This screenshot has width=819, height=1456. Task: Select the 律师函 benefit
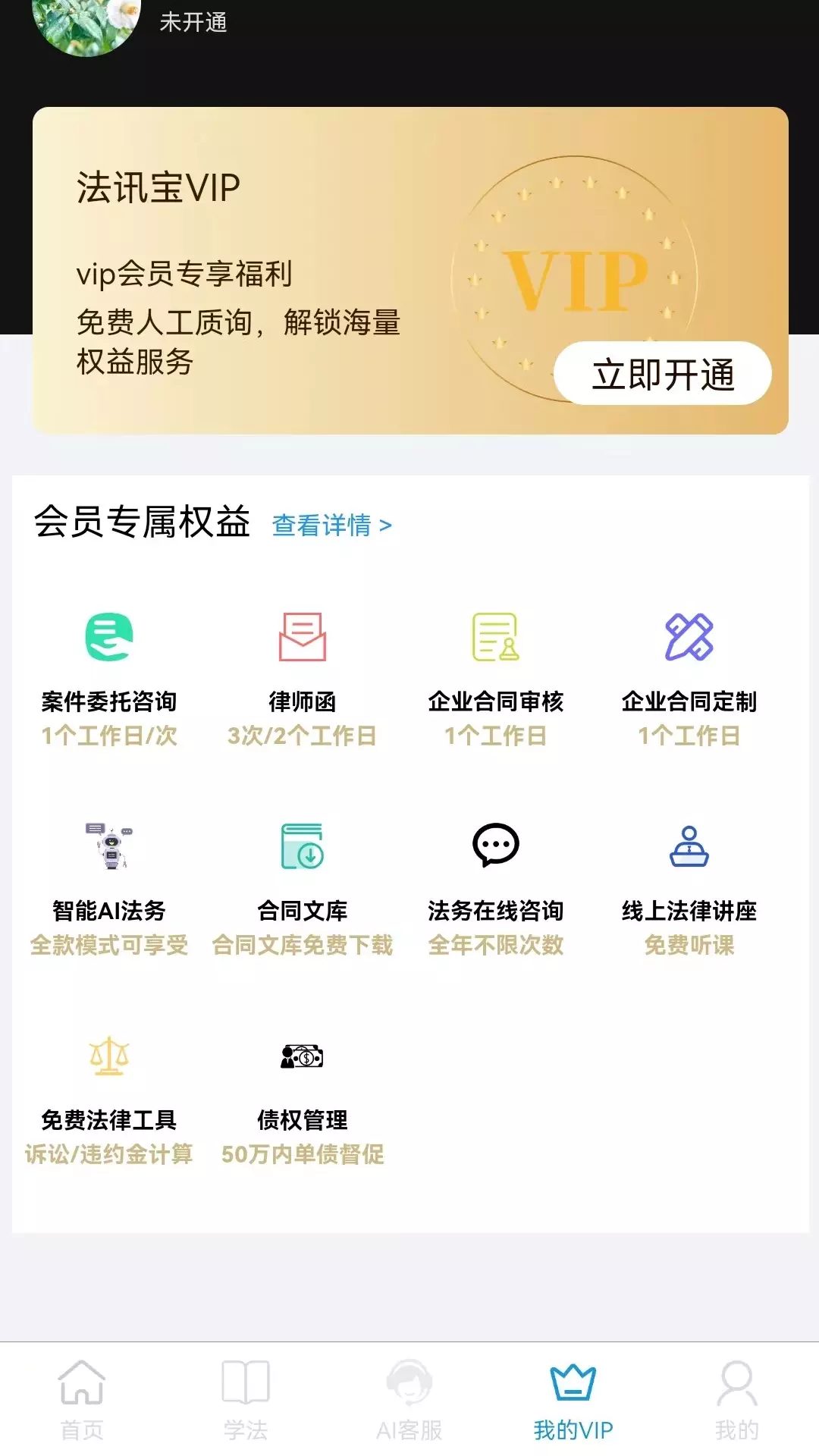coord(303,679)
